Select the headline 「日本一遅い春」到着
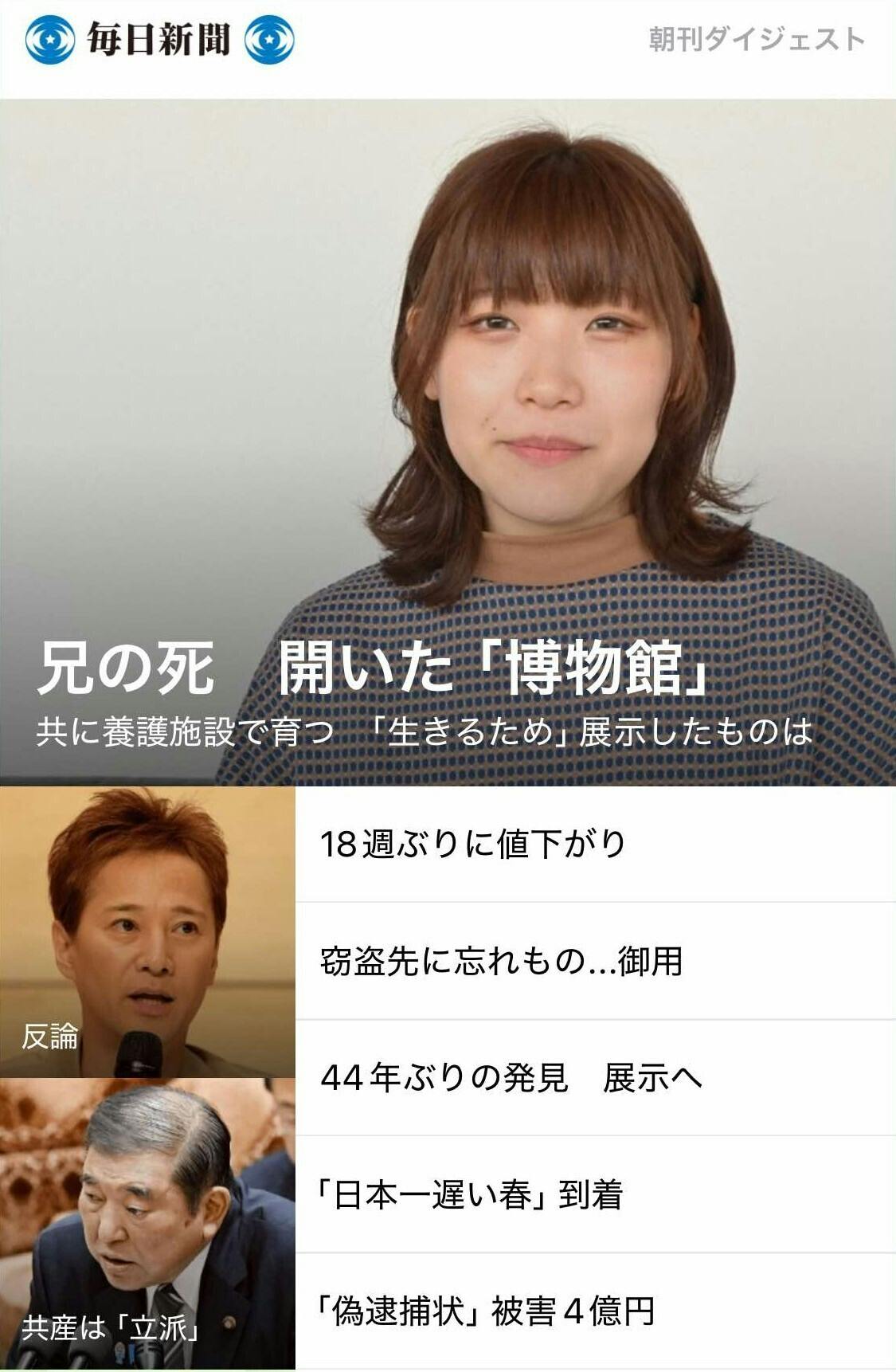Image resolution: width=896 pixels, height=1372 pixels. pyautogui.click(x=470, y=1194)
